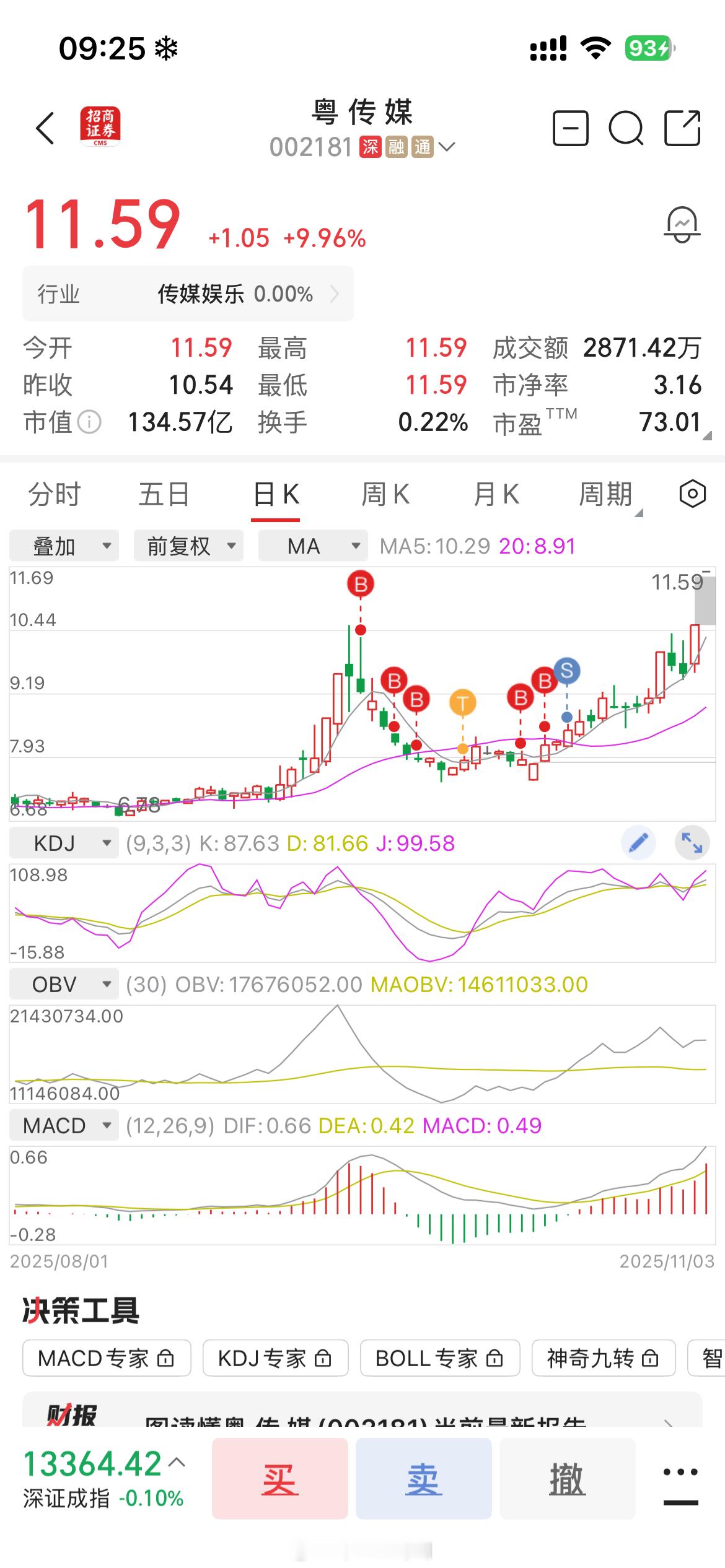Switch to the 分时 intraday tab
Screen dimensions: 725x1568
(55, 494)
